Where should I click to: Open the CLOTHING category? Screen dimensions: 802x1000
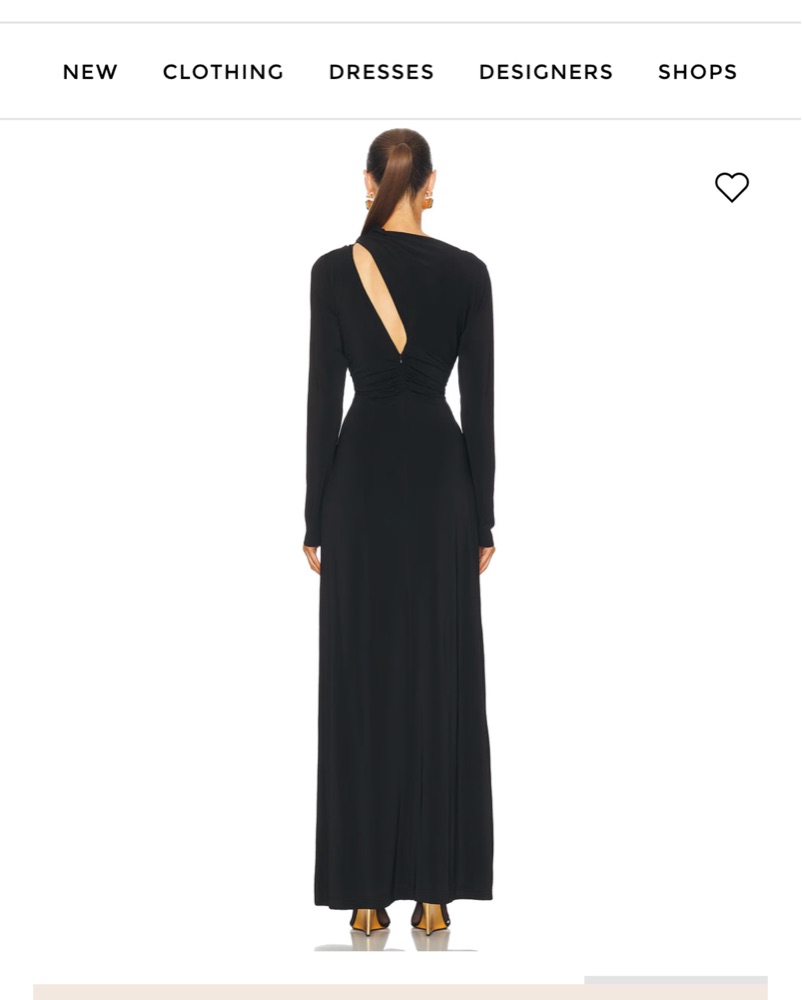223,72
